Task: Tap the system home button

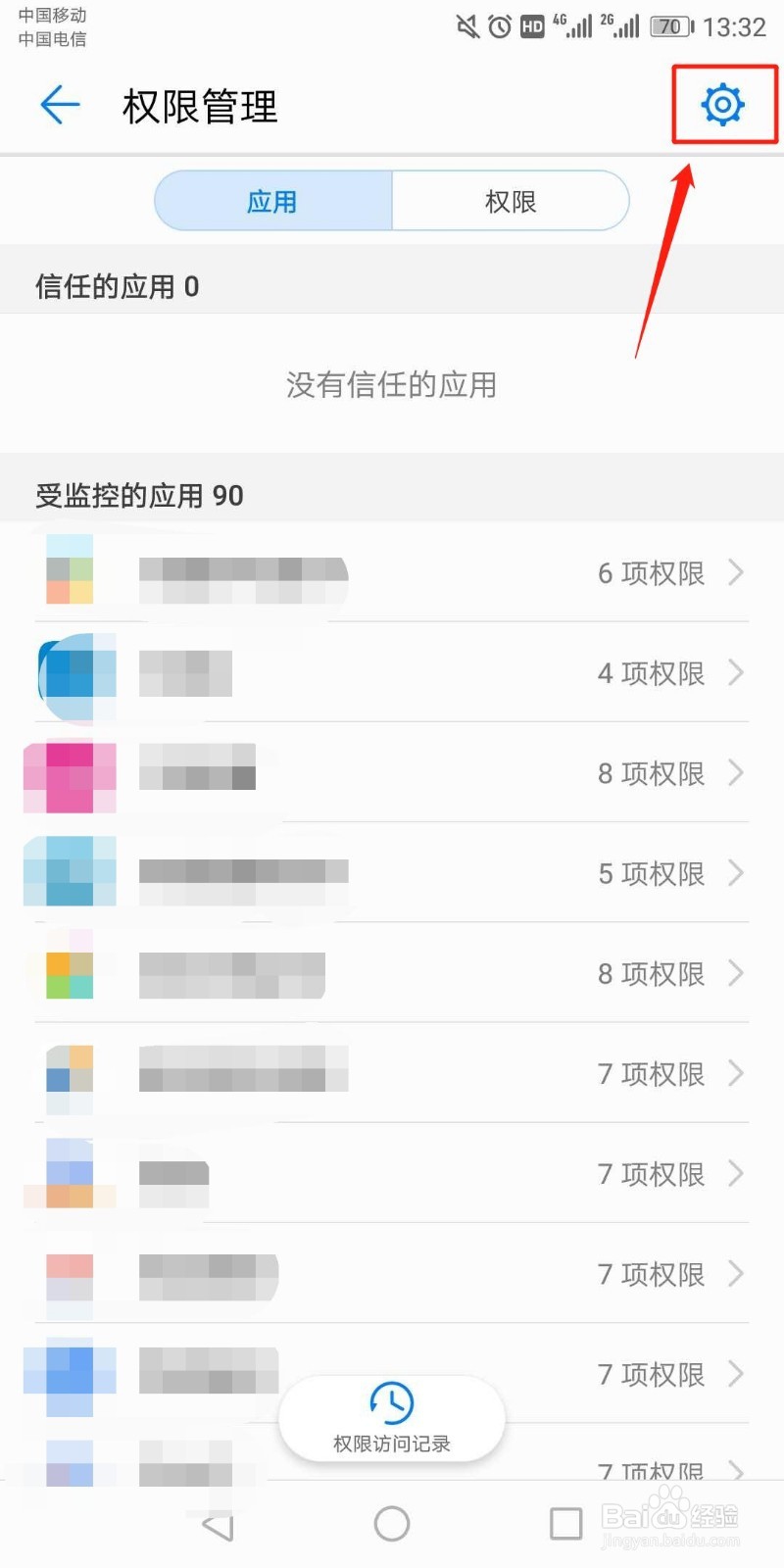Action: 392,1523
